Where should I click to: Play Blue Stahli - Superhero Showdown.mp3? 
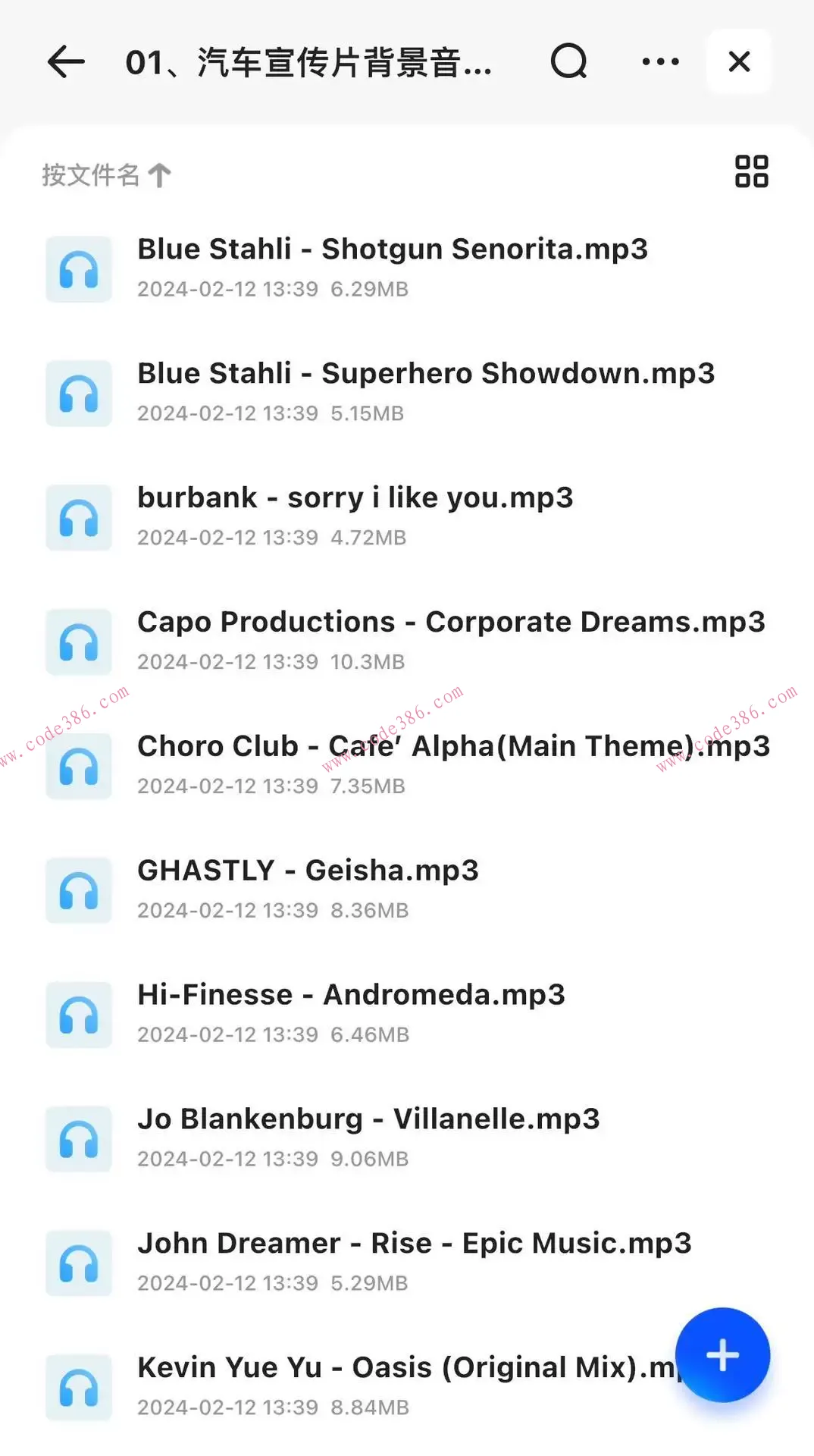[x=425, y=374]
